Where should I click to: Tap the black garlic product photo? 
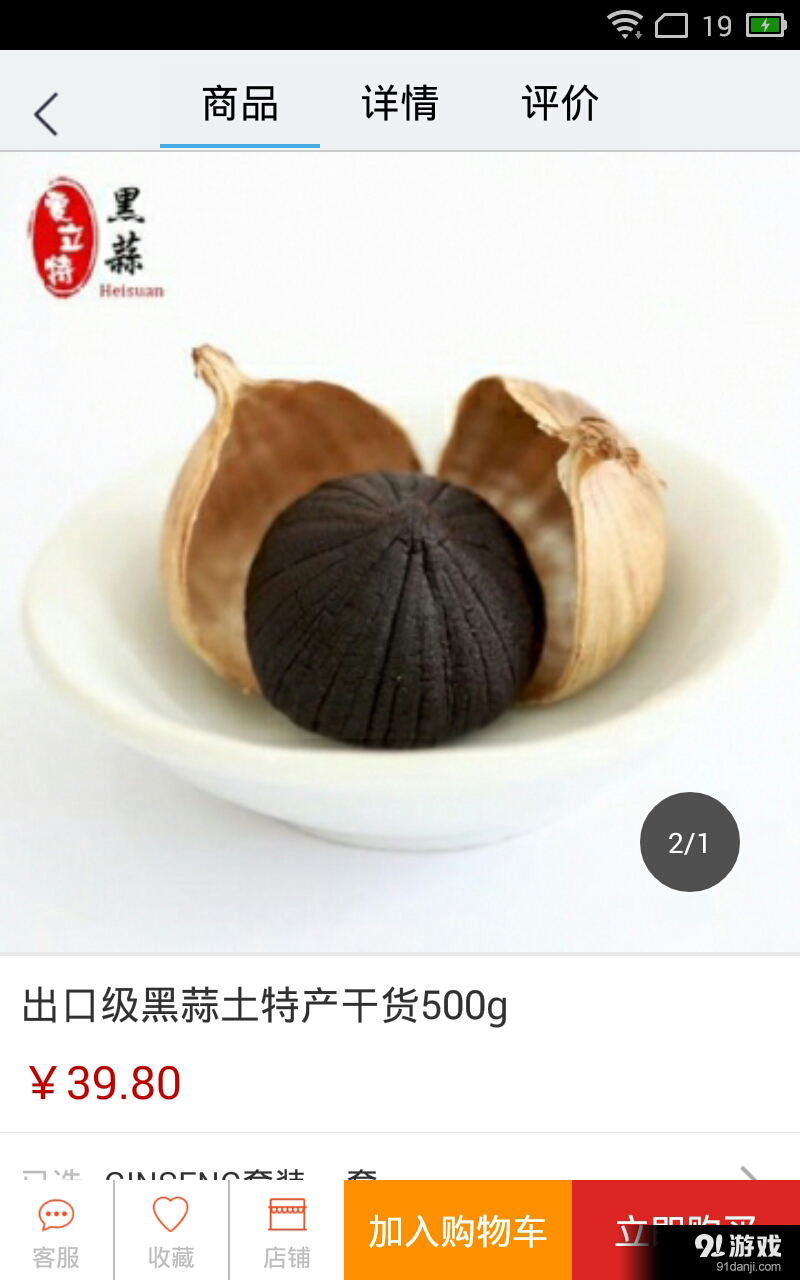[x=400, y=560]
